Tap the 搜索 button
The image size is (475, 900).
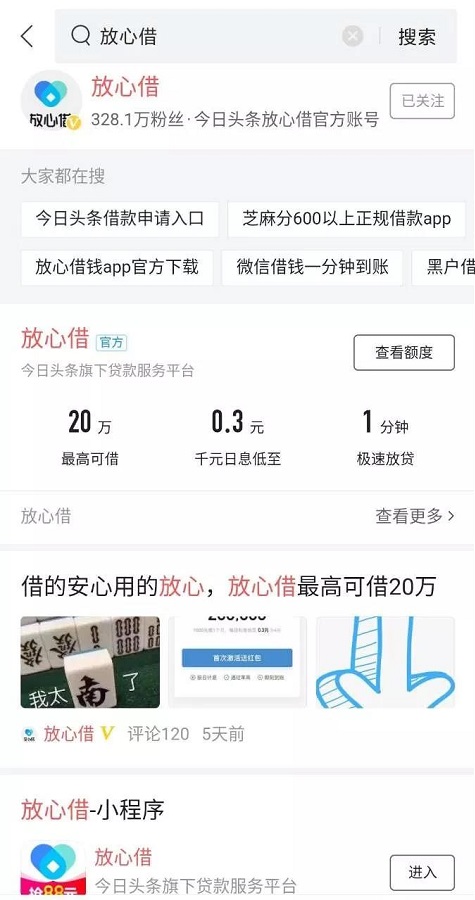point(417,37)
